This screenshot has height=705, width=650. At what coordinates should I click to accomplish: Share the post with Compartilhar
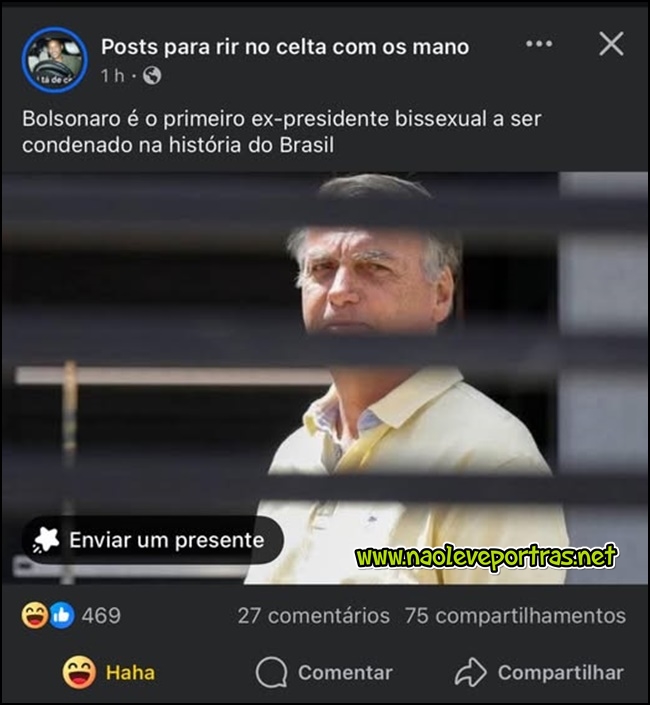pyautogui.click(x=539, y=673)
